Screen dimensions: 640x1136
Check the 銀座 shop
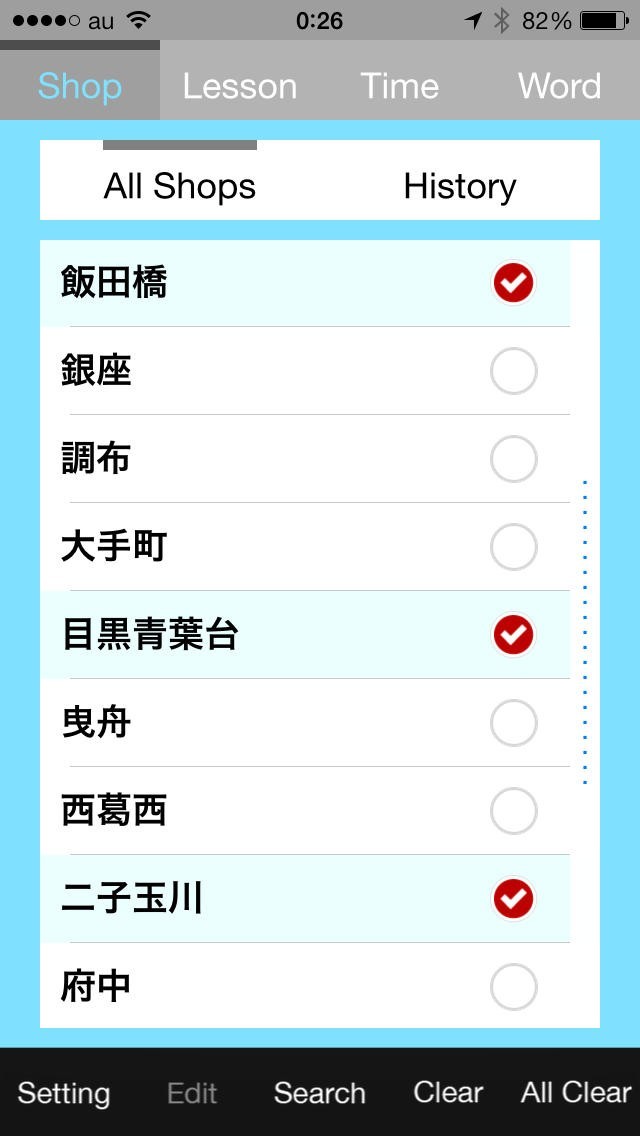513,371
